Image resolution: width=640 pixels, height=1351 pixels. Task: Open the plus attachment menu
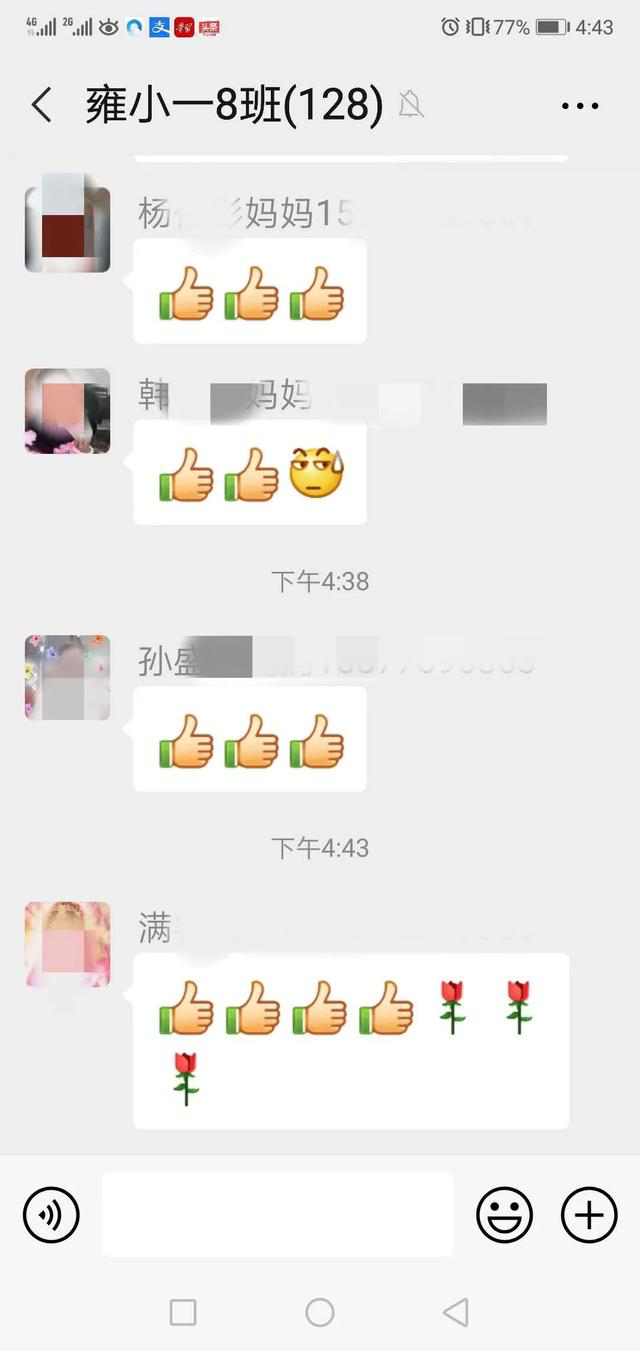589,1215
